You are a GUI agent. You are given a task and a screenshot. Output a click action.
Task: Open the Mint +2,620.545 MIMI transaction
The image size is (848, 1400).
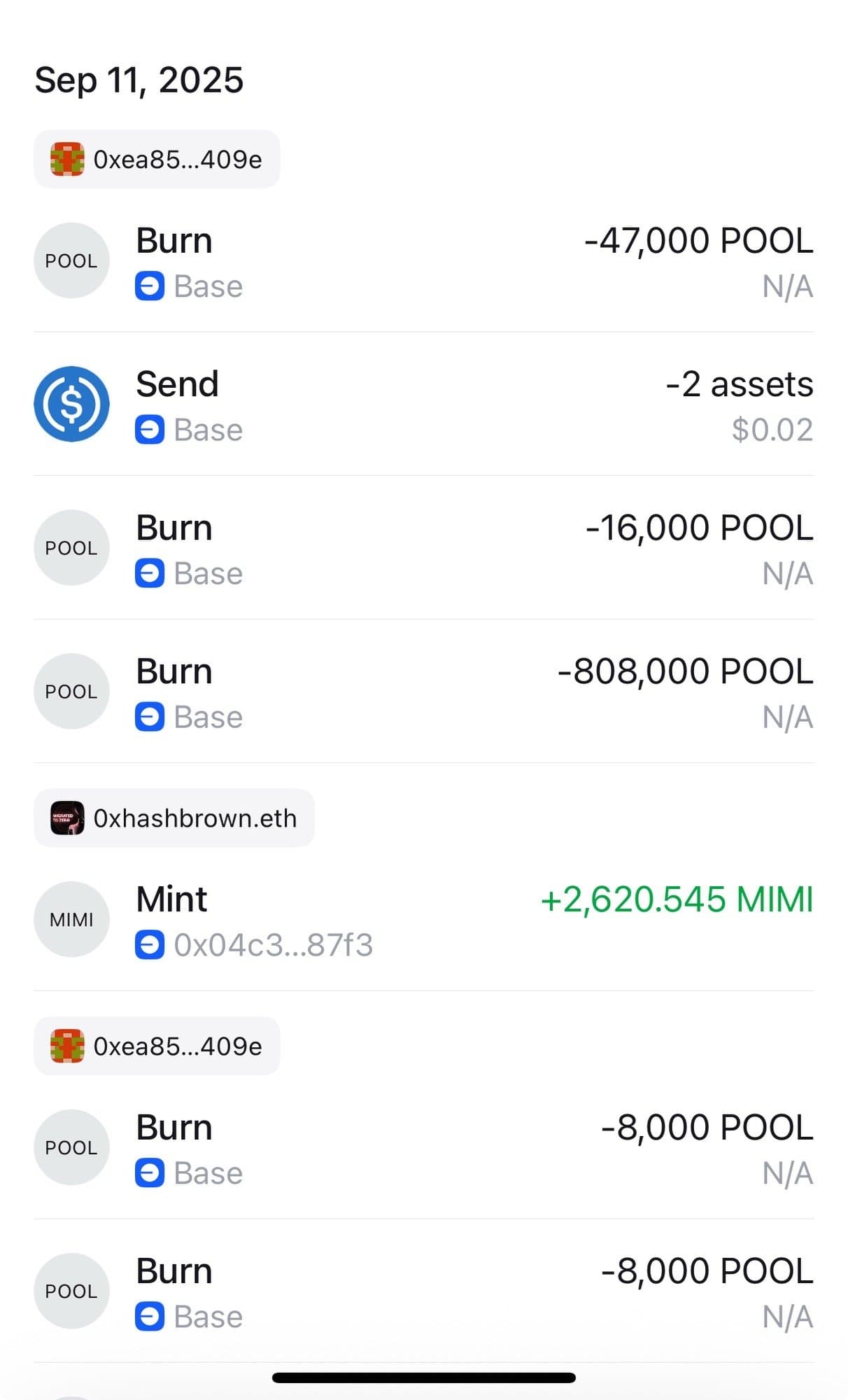click(x=423, y=920)
